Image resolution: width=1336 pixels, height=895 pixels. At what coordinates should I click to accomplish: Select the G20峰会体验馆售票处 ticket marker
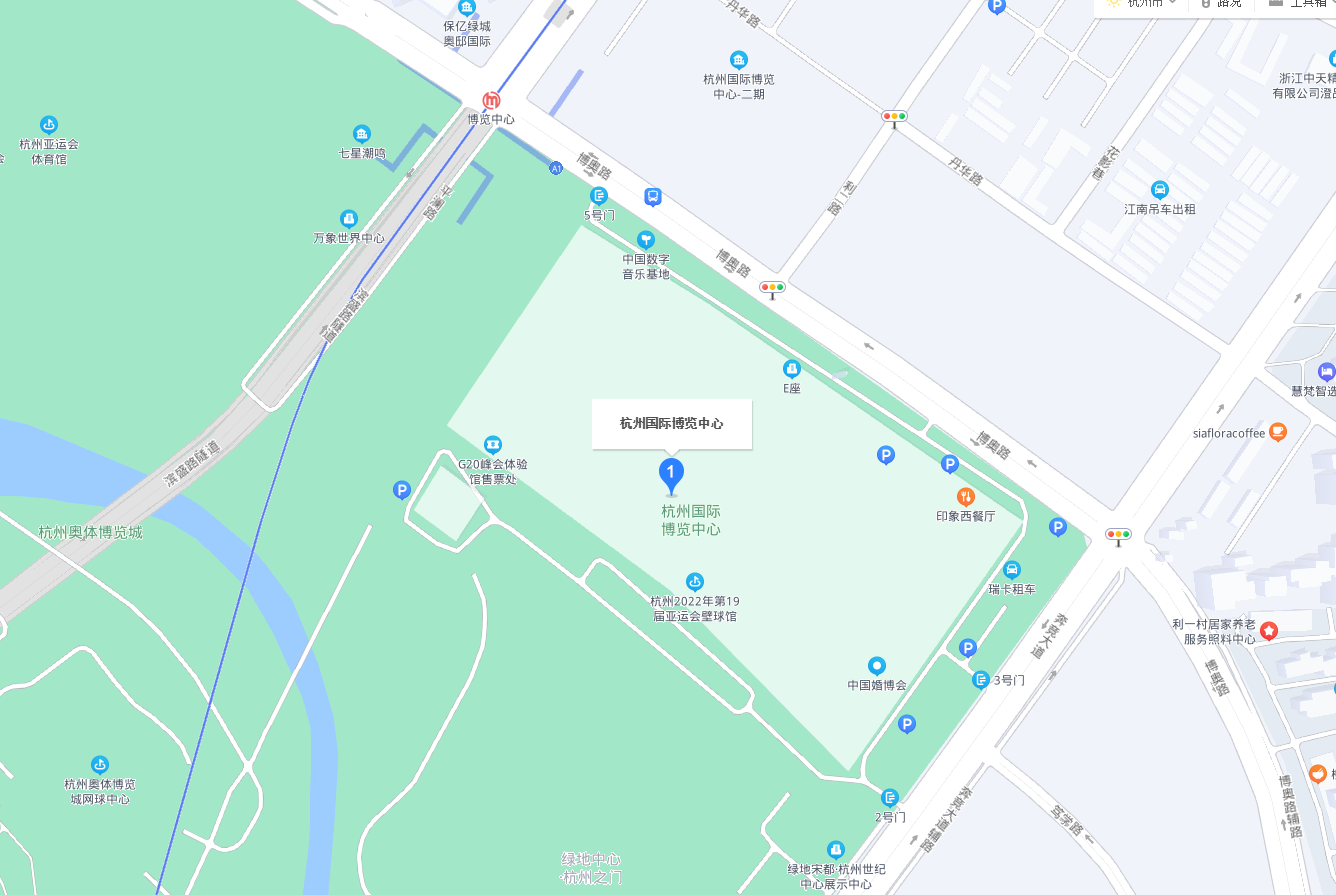coord(492,444)
